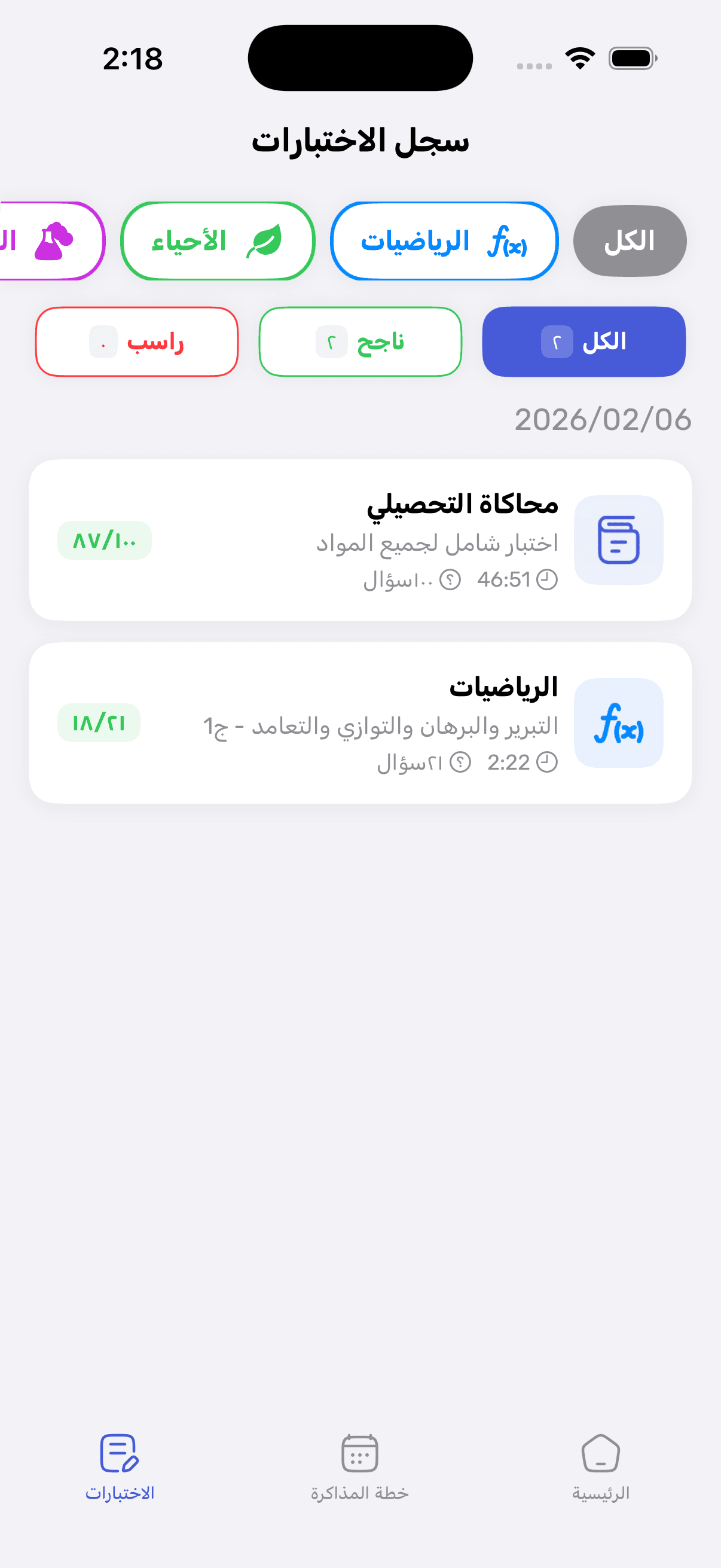Screen dimensions: 721x1568
Task: Select the f(x) math icon on الرياضيات filter
Action: [x=509, y=241]
